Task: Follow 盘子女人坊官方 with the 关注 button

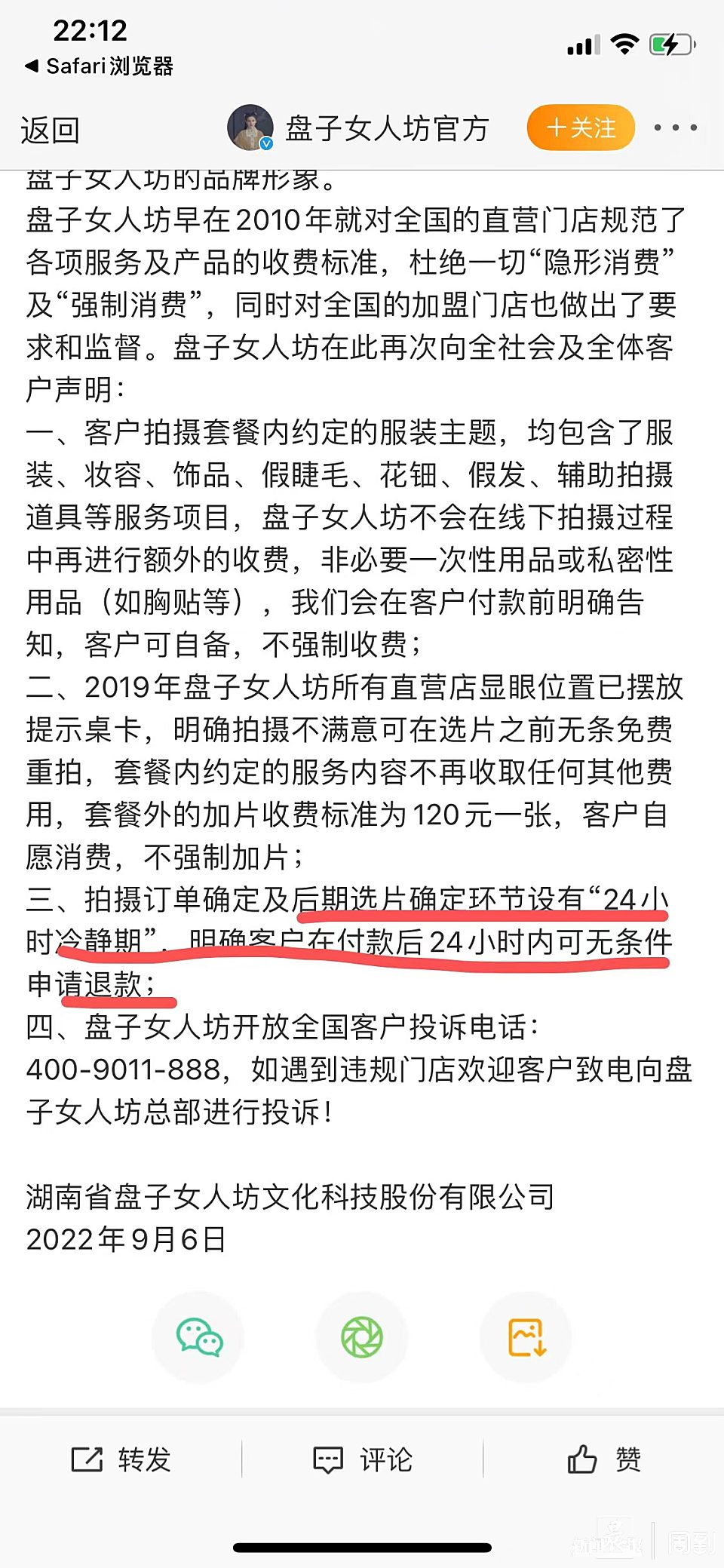Action: pos(581,127)
